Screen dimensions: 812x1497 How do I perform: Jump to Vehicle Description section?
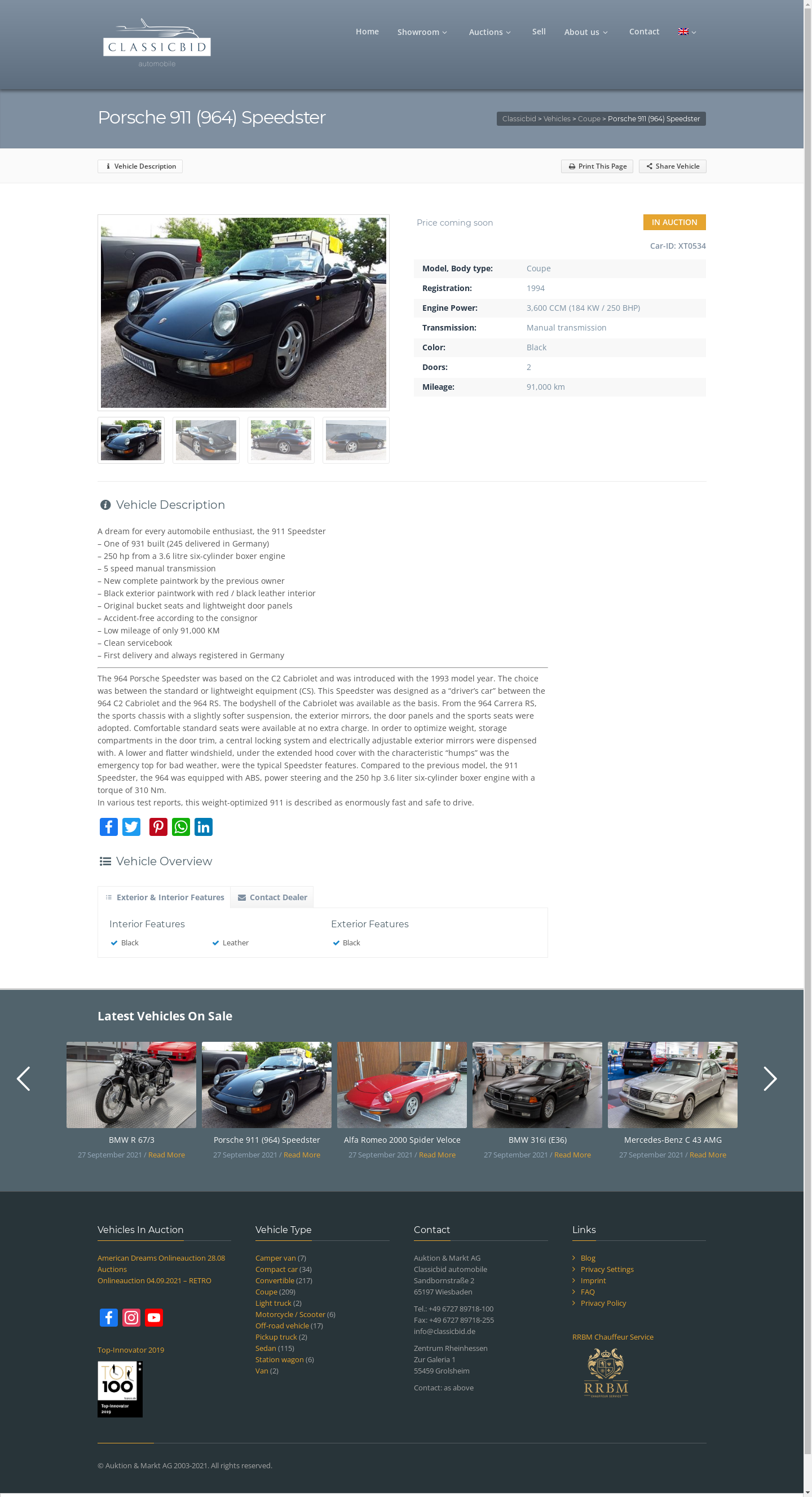(140, 166)
